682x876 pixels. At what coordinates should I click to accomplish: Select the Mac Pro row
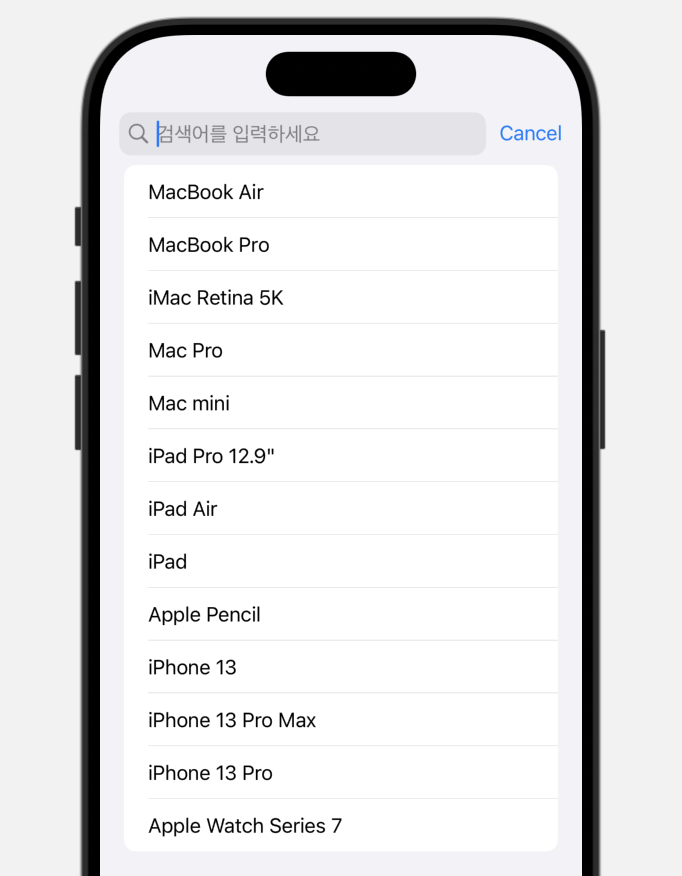[x=340, y=351]
